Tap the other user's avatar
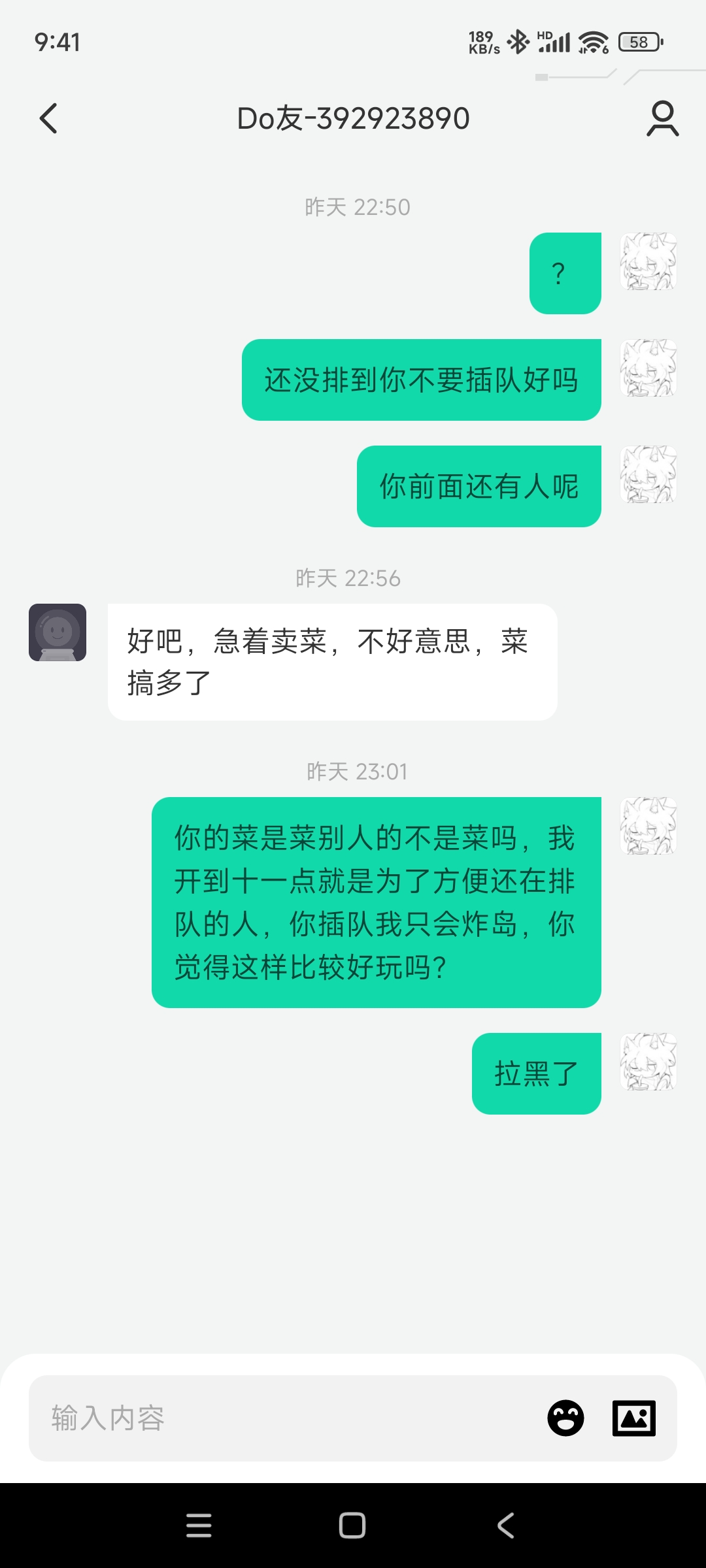 click(x=58, y=632)
